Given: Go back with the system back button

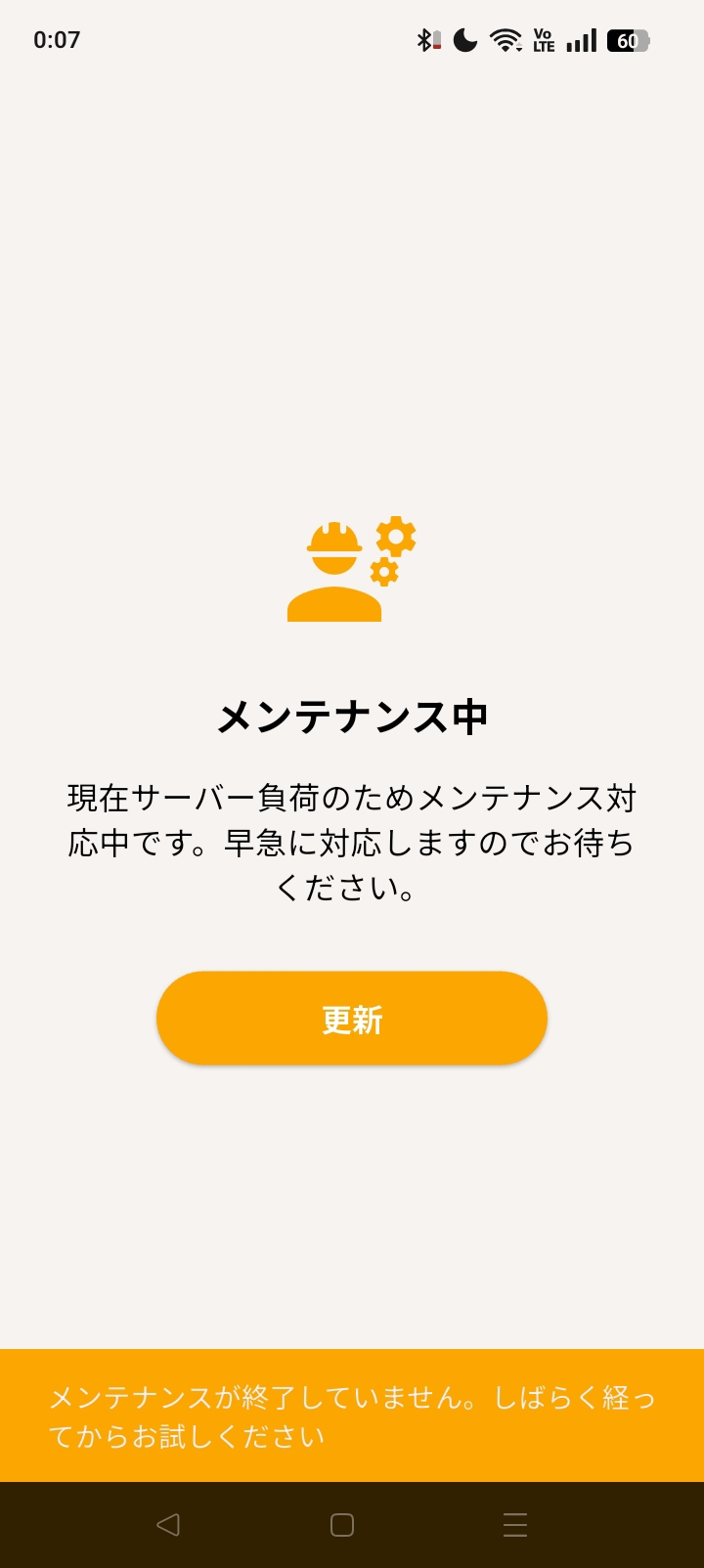Looking at the screenshot, I should click(x=168, y=1525).
